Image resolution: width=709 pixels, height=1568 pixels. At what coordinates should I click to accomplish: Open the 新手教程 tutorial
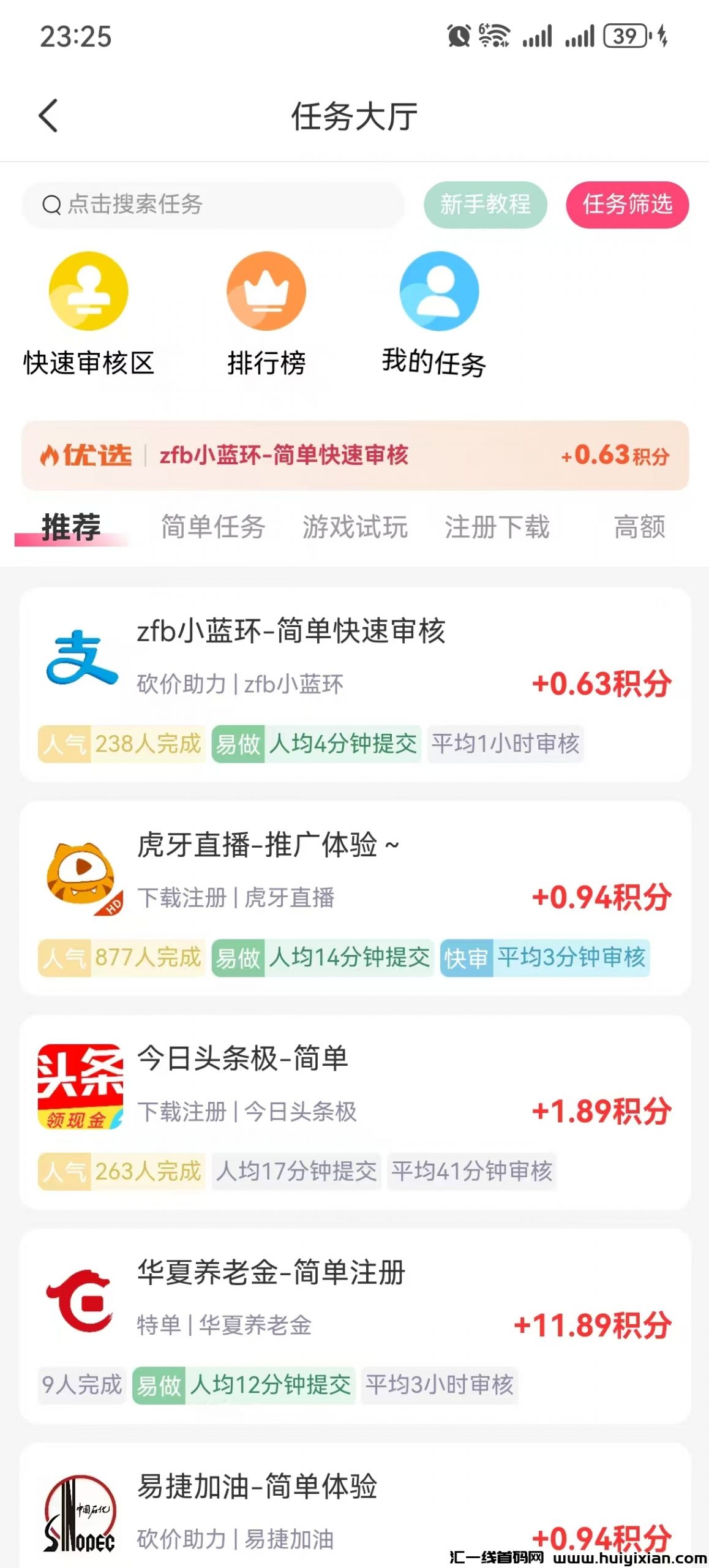[485, 205]
